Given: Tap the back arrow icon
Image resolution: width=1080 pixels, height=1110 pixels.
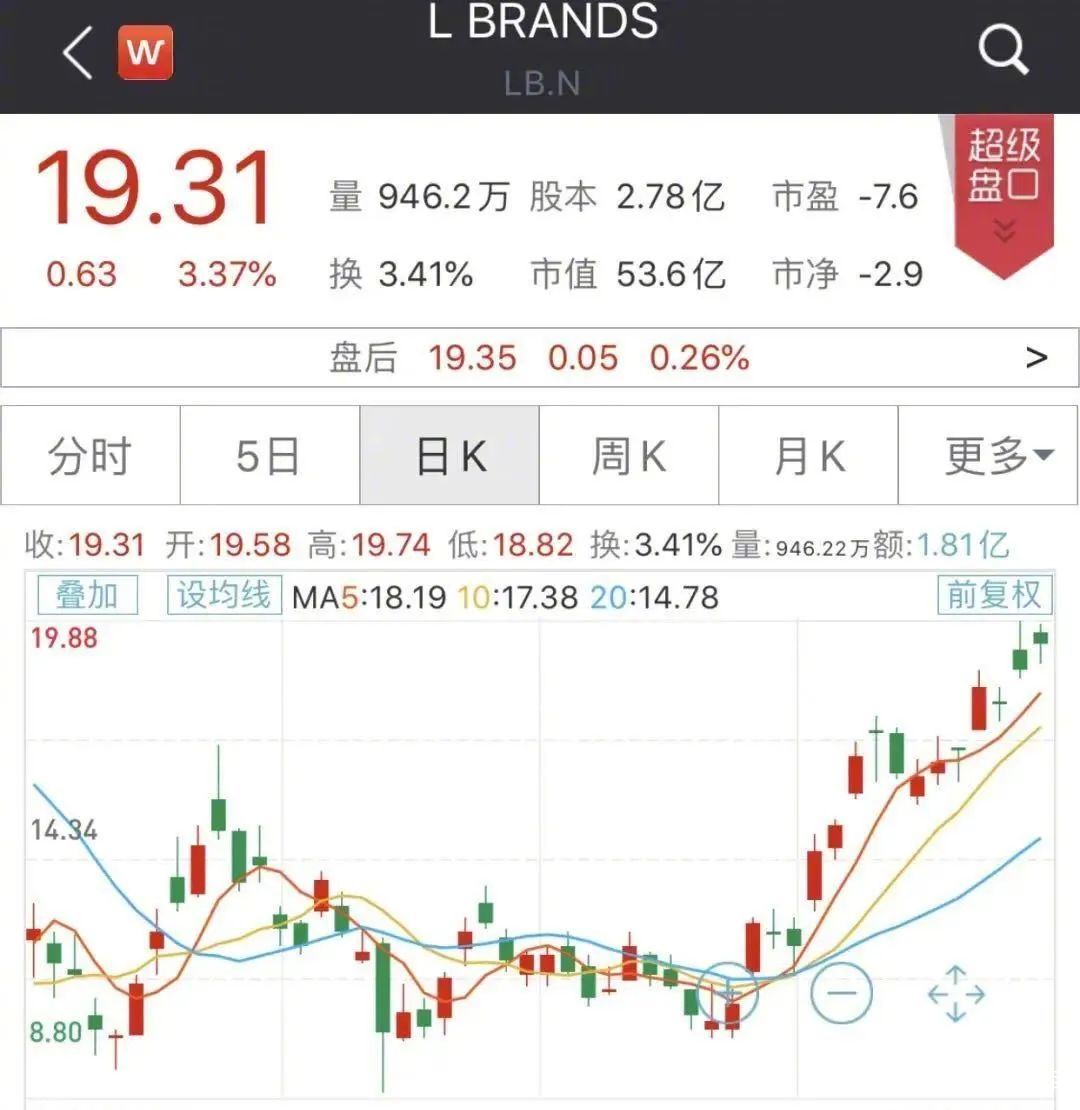Looking at the screenshot, I should (76, 50).
